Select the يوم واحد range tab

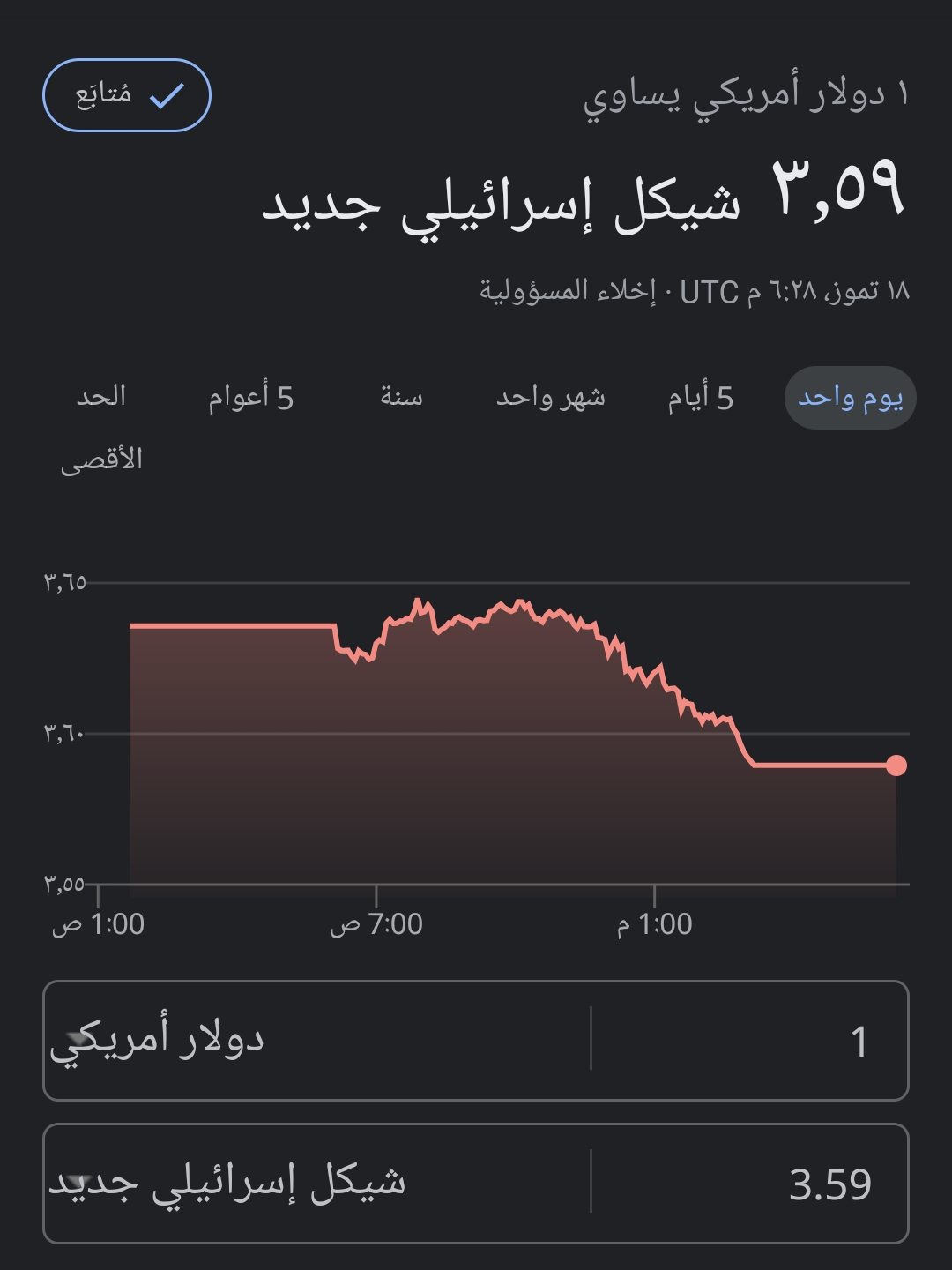pos(850,398)
